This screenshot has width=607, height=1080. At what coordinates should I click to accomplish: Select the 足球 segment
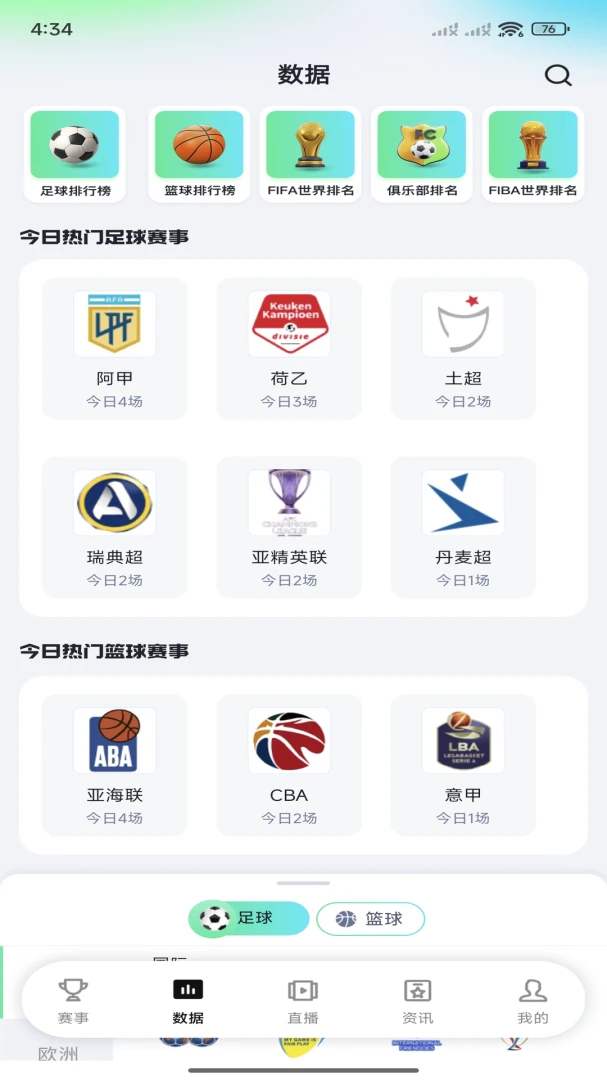[249, 918]
